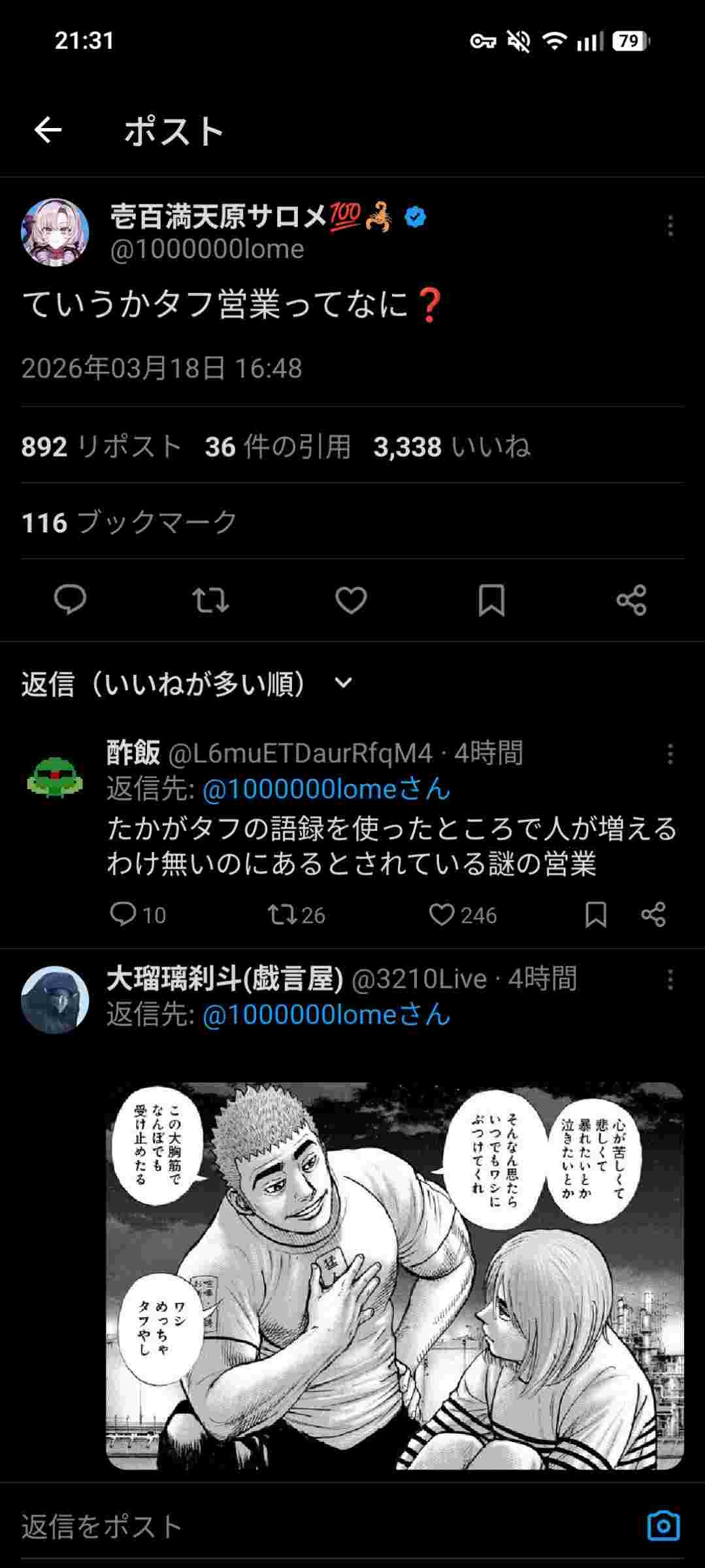This screenshot has height=1568, width=705.
Task: View the 892 リポスト list
Action: pos(101,447)
